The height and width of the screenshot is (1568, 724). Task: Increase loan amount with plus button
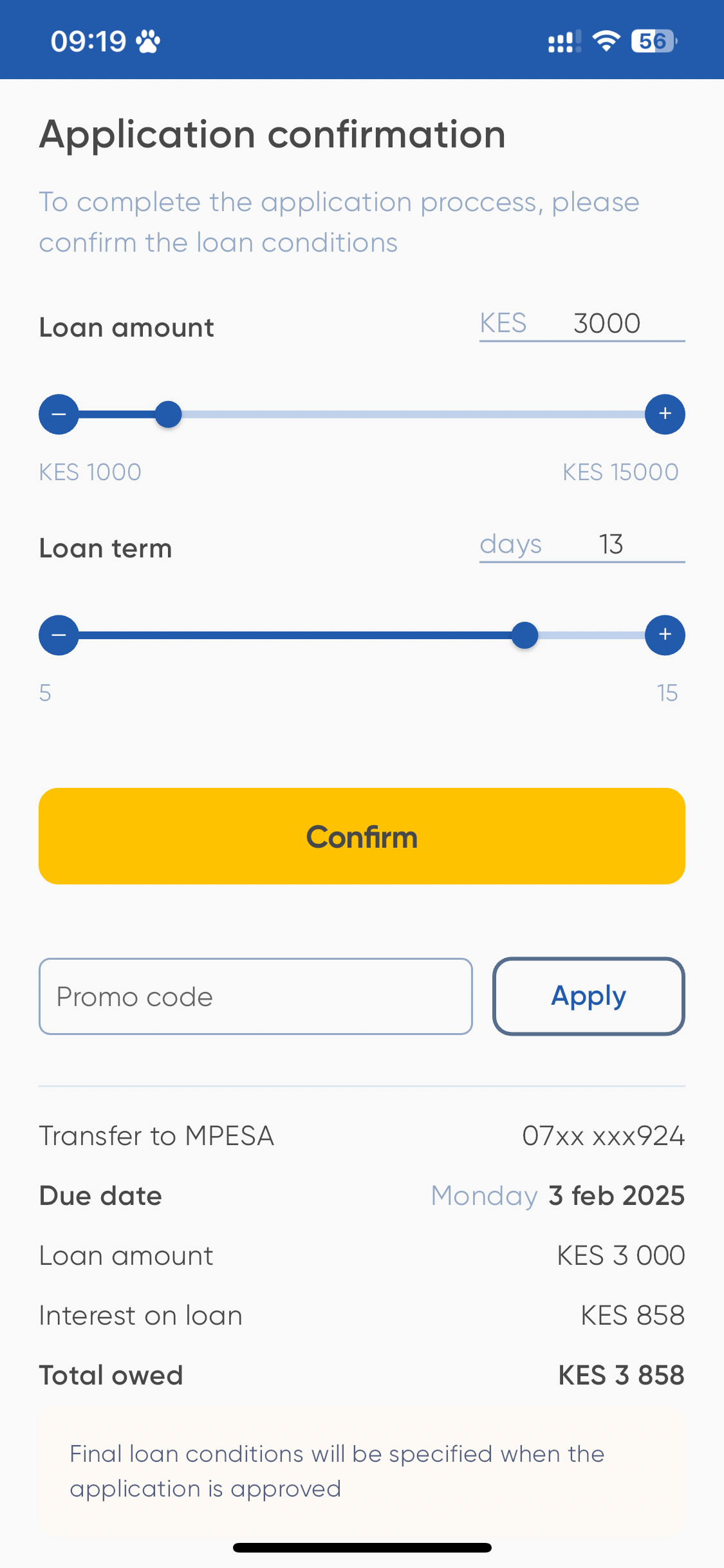tap(665, 414)
